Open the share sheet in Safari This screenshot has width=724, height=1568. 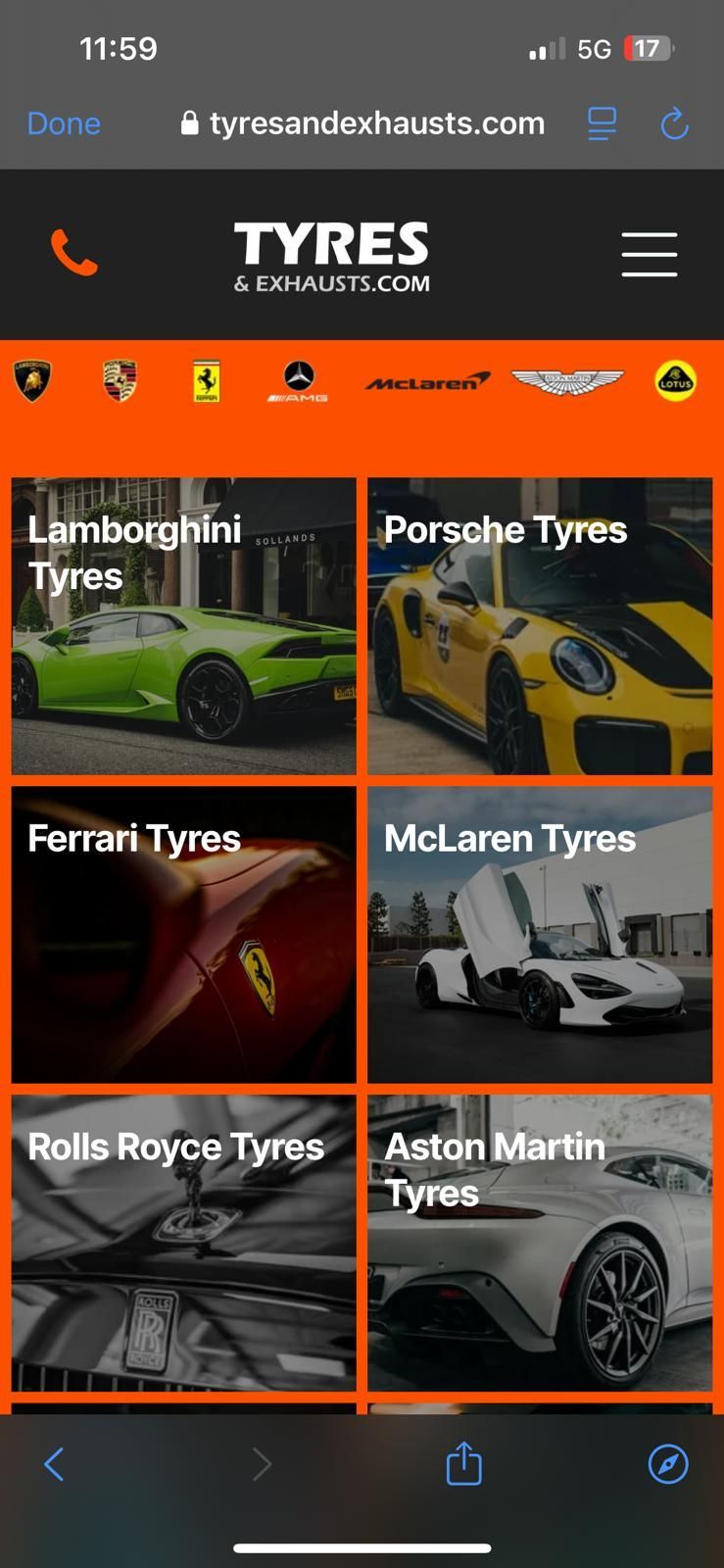tap(463, 1464)
